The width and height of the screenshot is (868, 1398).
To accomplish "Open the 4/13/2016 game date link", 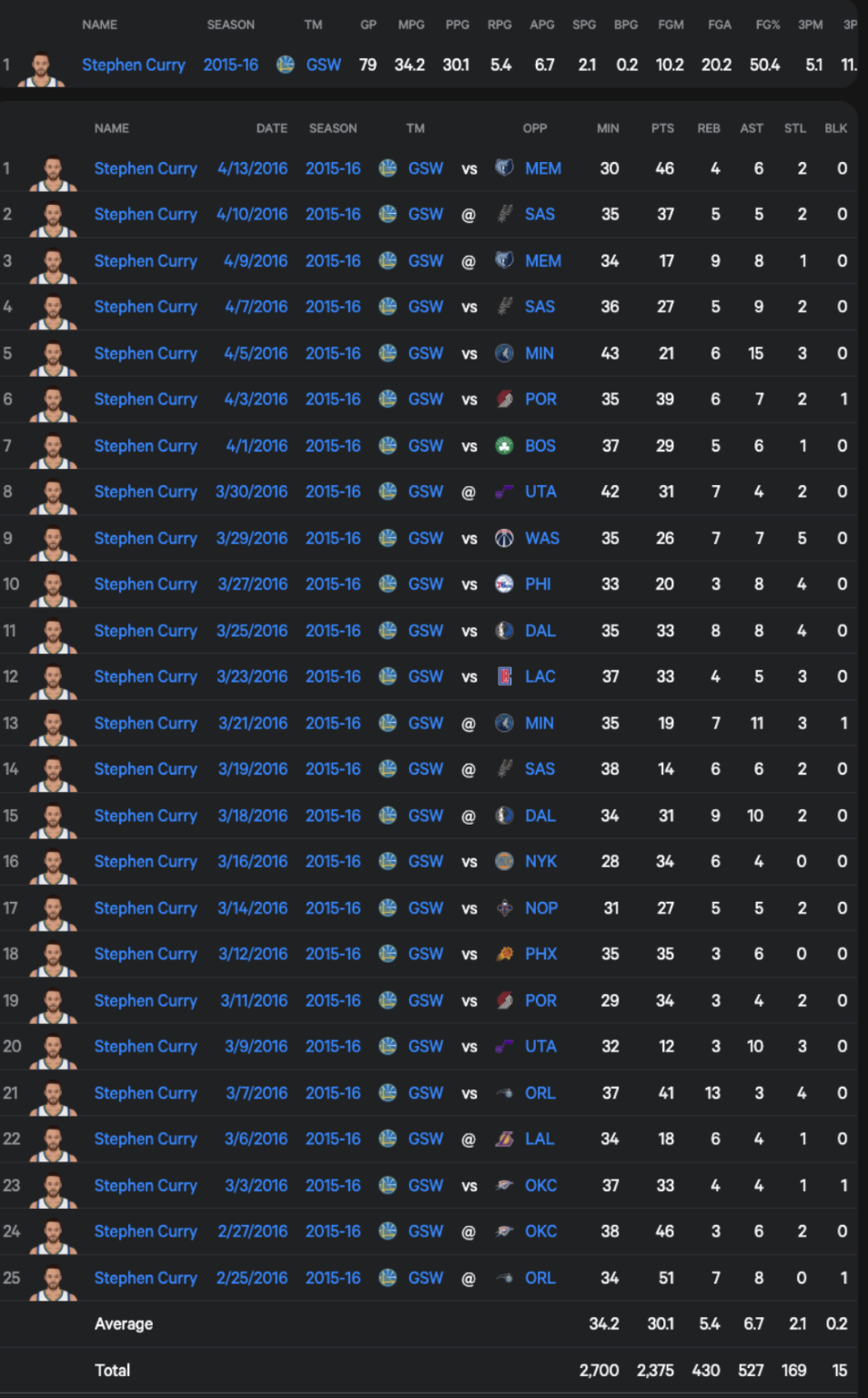I will coord(252,168).
